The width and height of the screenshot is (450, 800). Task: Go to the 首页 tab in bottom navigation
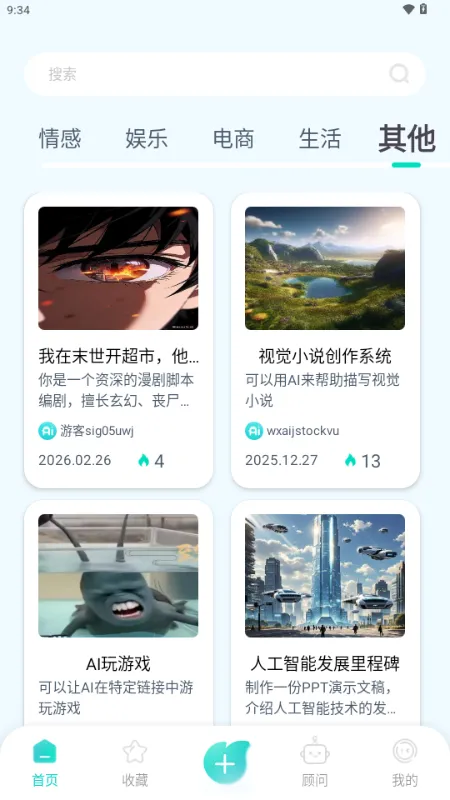coord(45,763)
